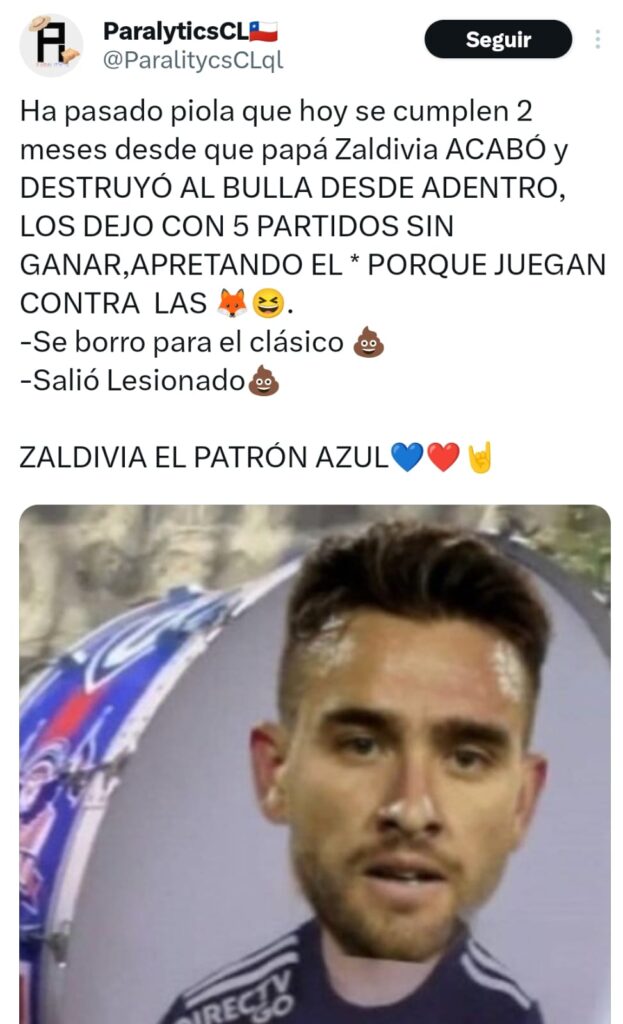Screen dimensions: 623x1024
Task: Open the @ParalitycsCLql profile handle
Action: (x=193, y=60)
